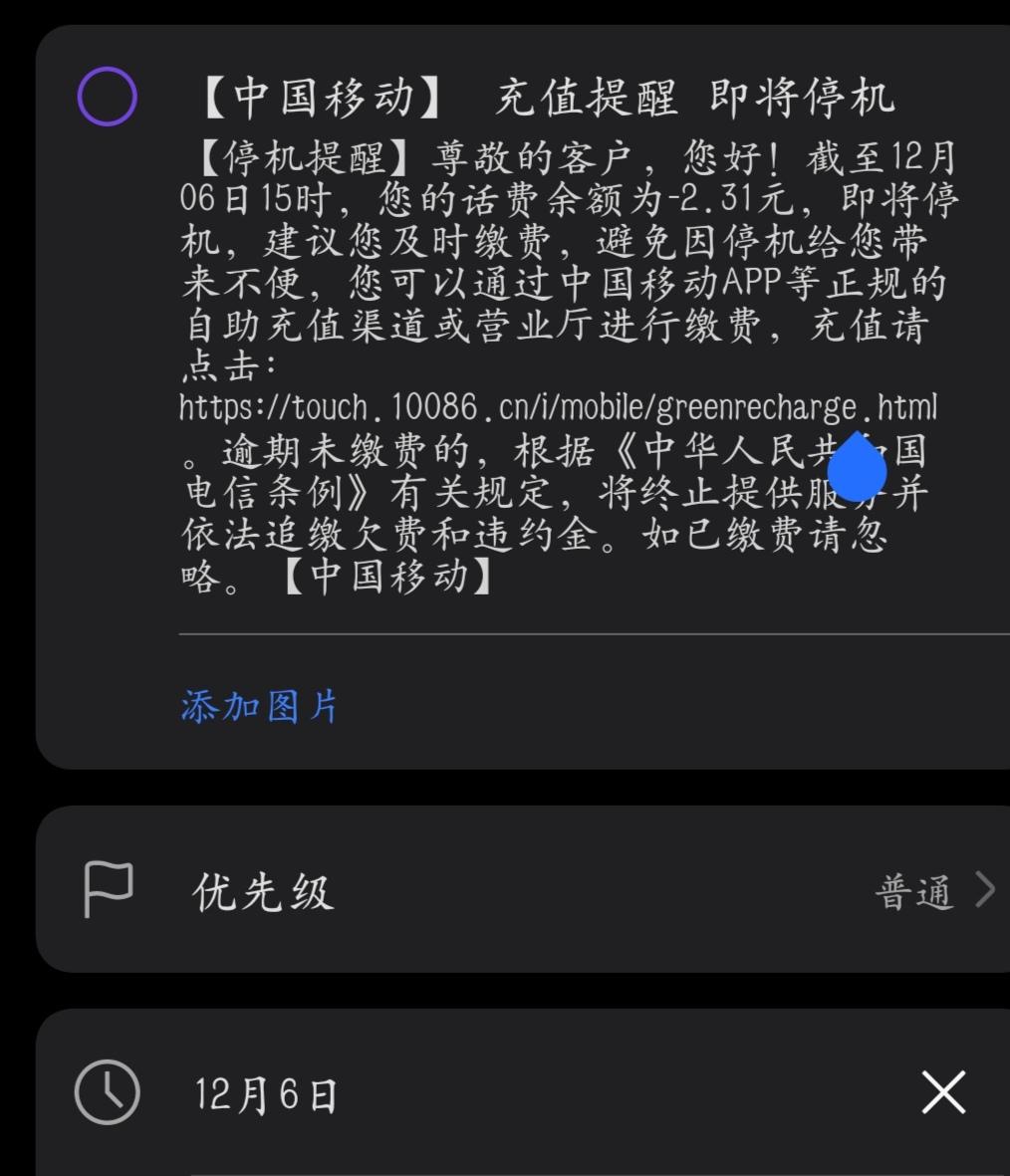Screen dimensions: 1010x1176
Task: Dismiss the 12月6日 reminder with the X
Action: pyautogui.click(x=942, y=1092)
